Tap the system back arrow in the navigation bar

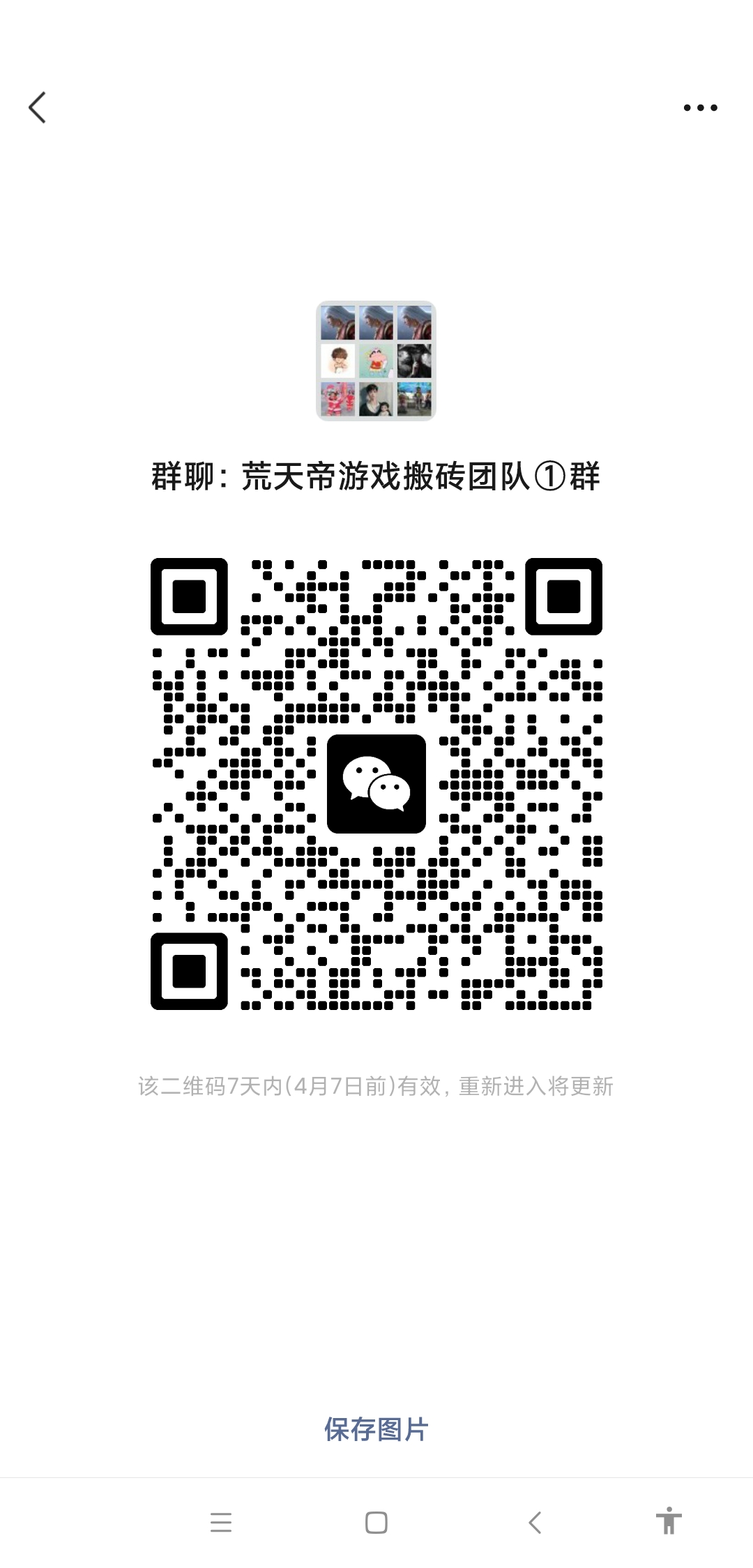(x=535, y=1522)
